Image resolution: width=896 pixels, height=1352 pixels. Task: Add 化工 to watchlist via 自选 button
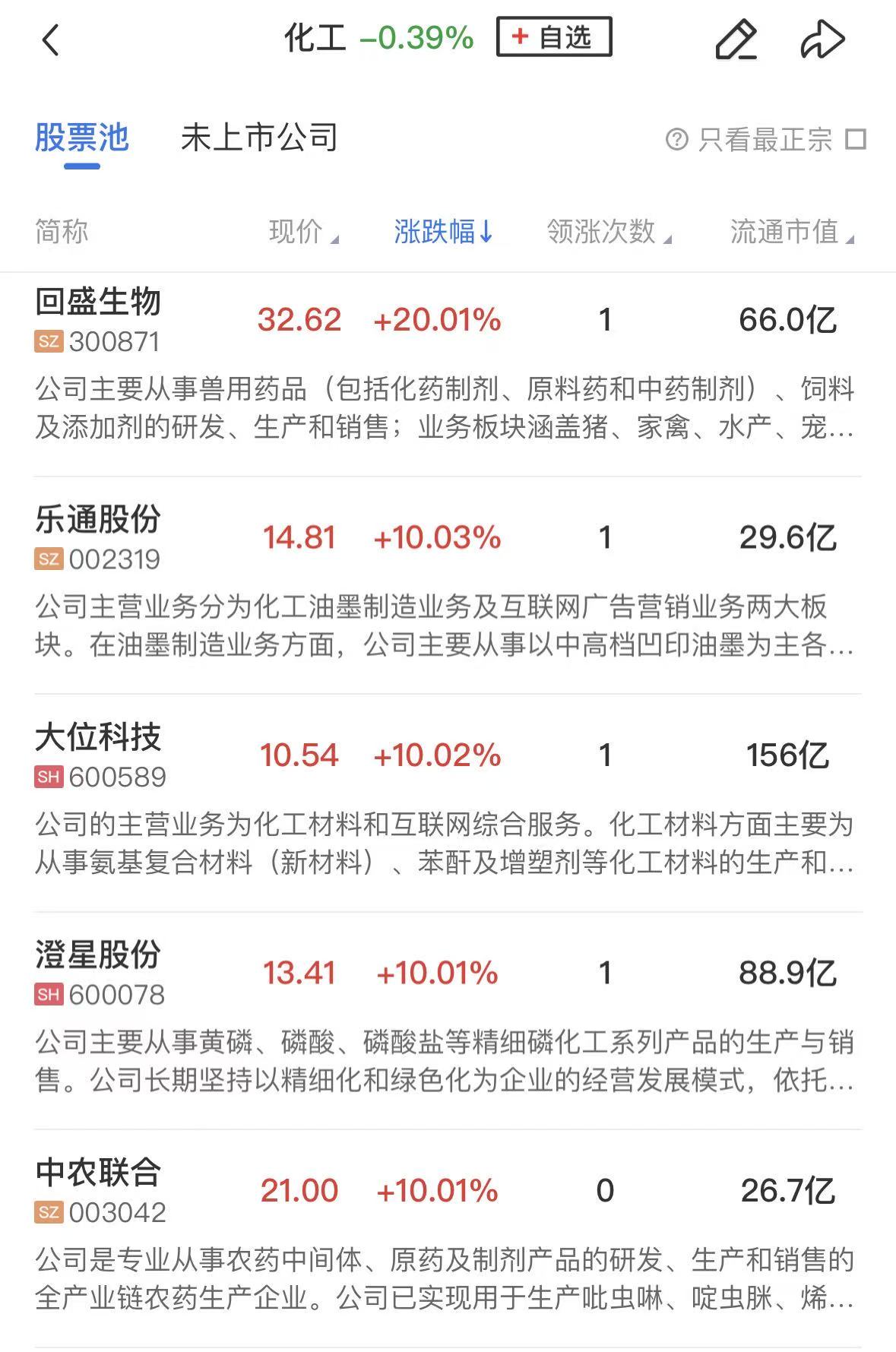[x=554, y=37]
